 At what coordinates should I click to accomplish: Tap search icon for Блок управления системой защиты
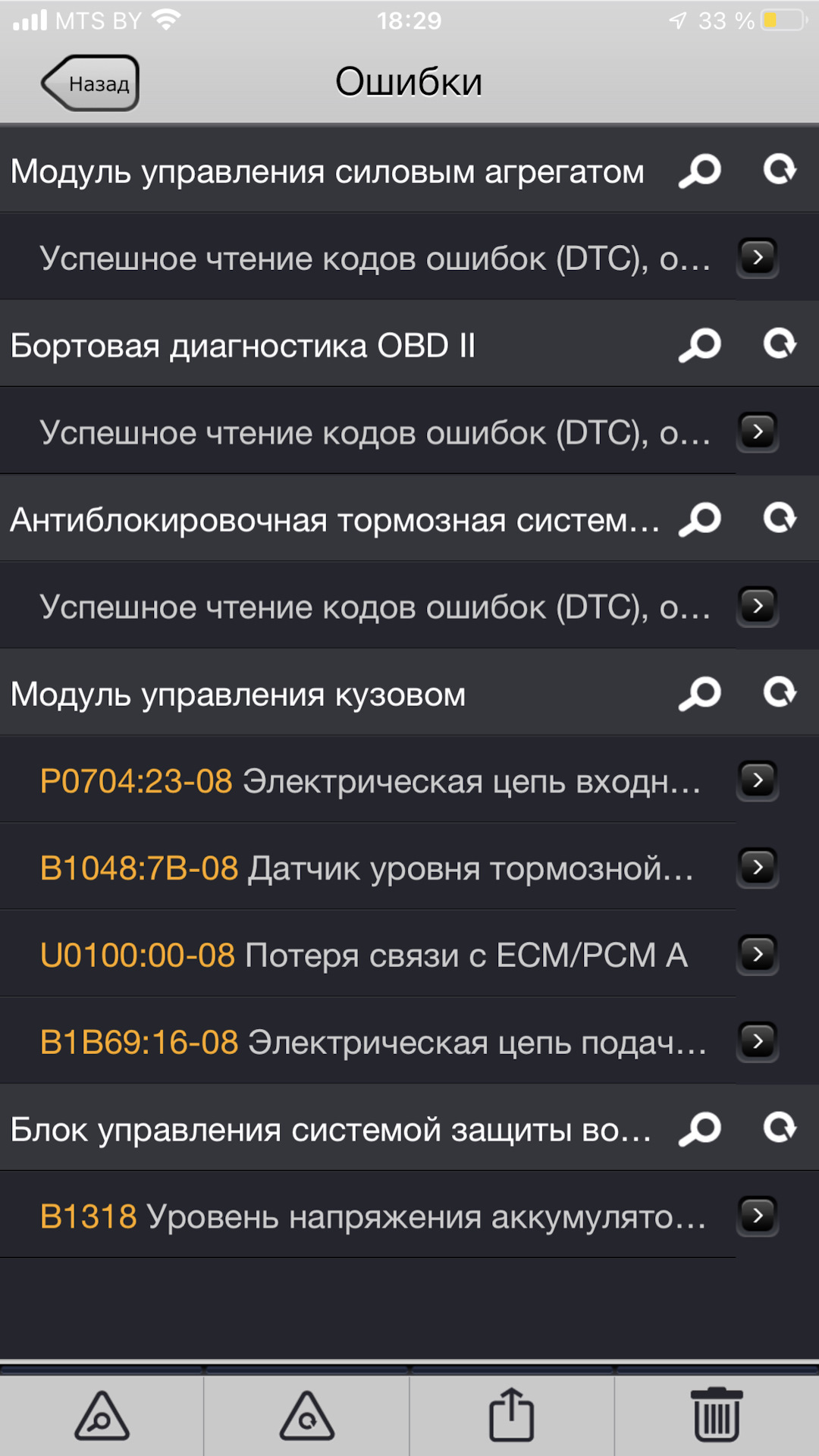click(x=699, y=1129)
